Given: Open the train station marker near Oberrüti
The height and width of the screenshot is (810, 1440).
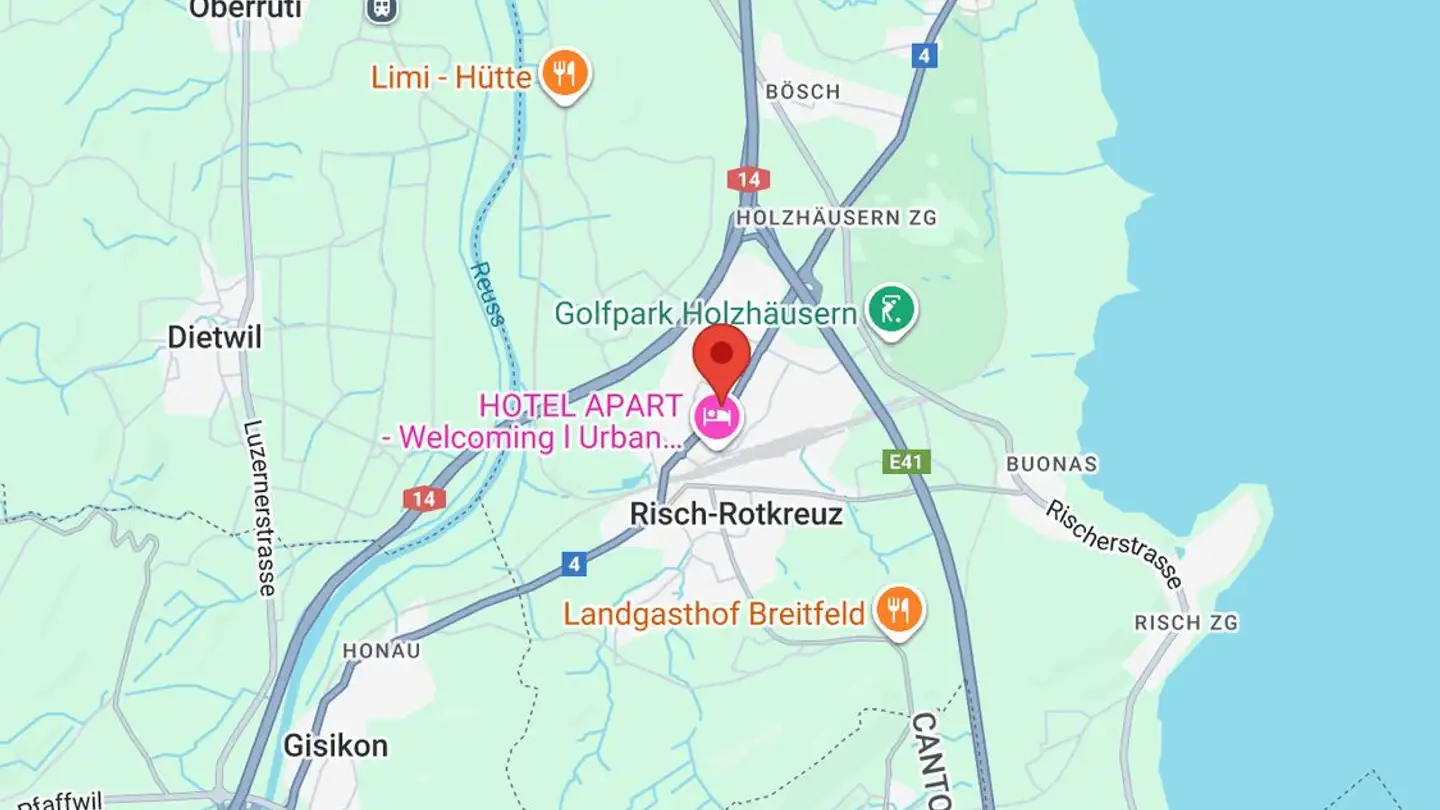Looking at the screenshot, I should pos(381,9).
